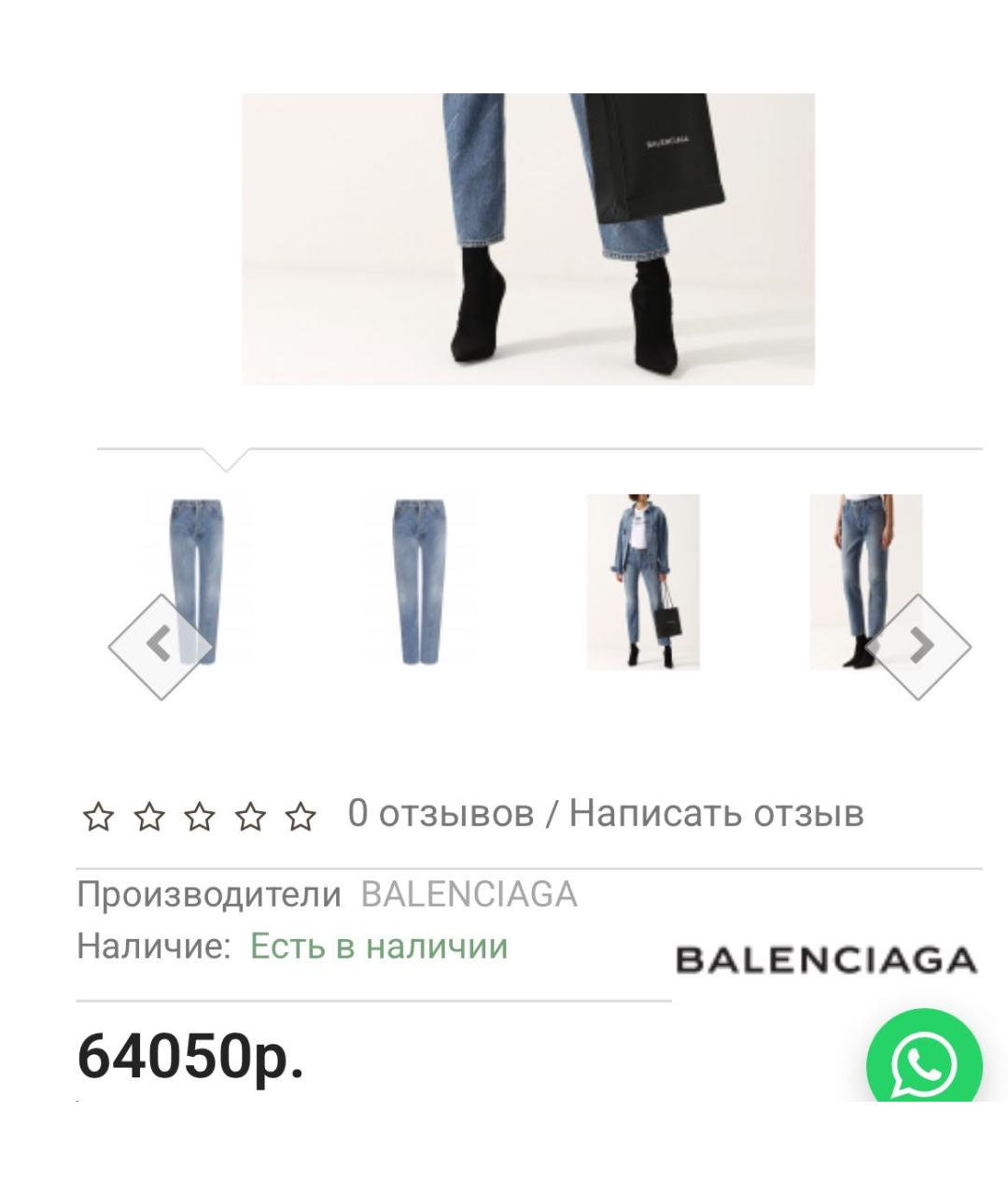Click the left carousel navigation arrow
1008x1195 pixels.
[x=162, y=641]
